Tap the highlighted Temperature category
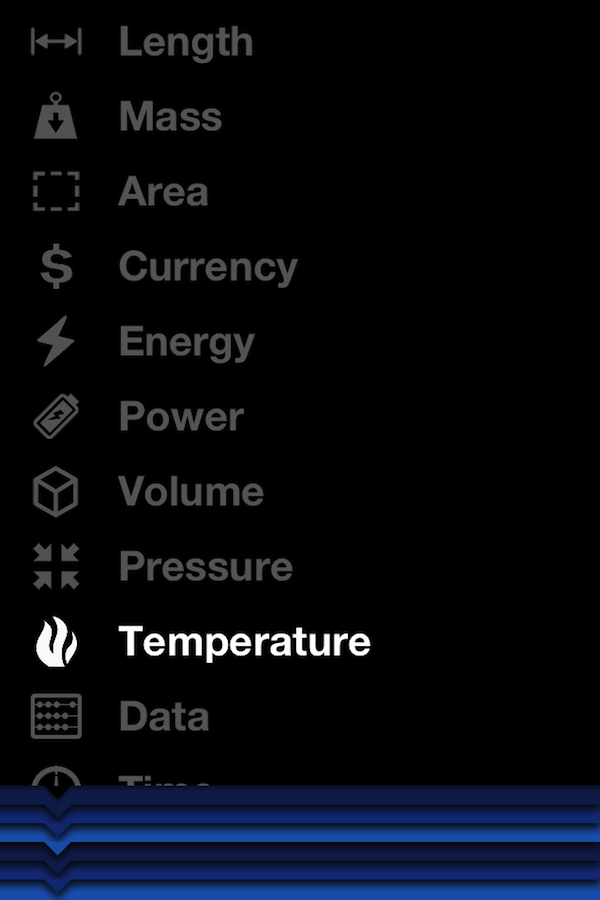The height and width of the screenshot is (900, 600). [244, 641]
